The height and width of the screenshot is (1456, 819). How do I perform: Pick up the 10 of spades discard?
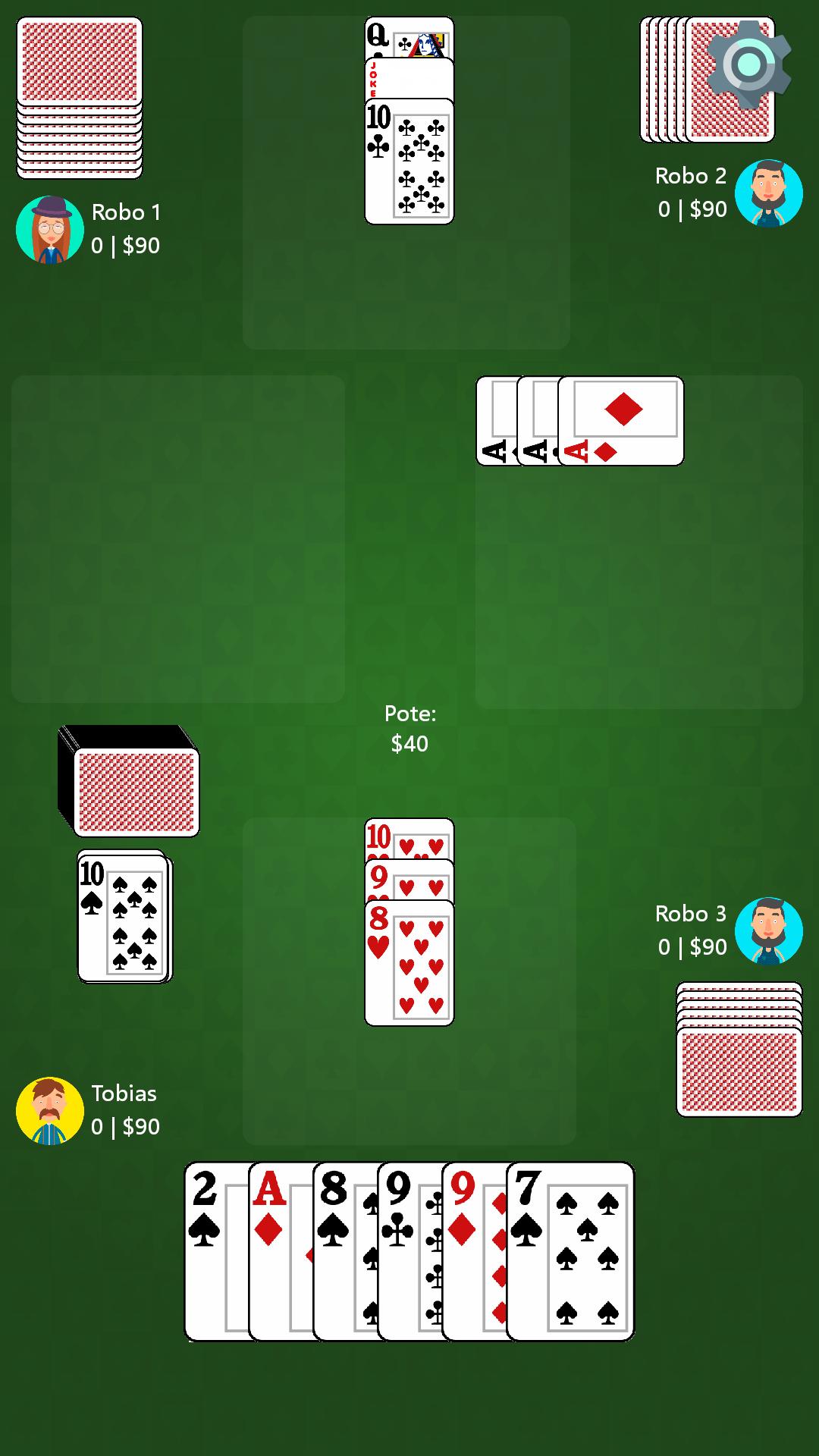point(124,916)
